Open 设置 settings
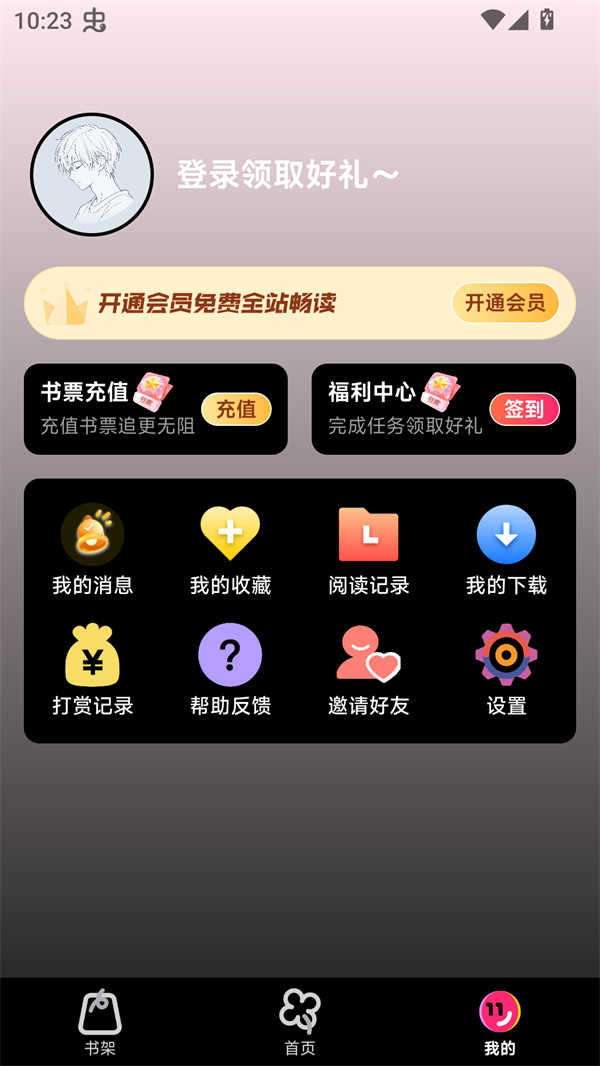The width and height of the screenshot is (600, 1066). [x=506, y=670]
